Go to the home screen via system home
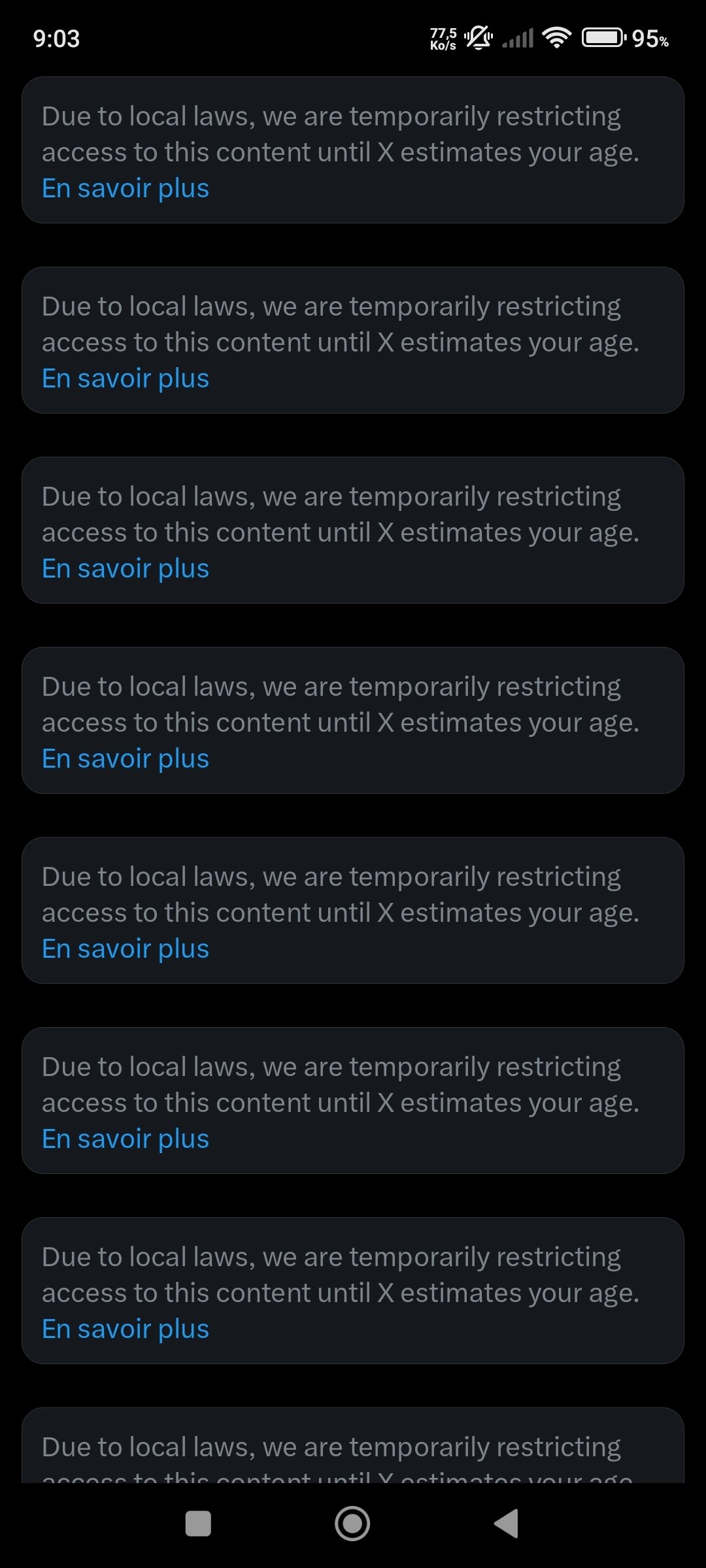 (x=352, y=1524)
